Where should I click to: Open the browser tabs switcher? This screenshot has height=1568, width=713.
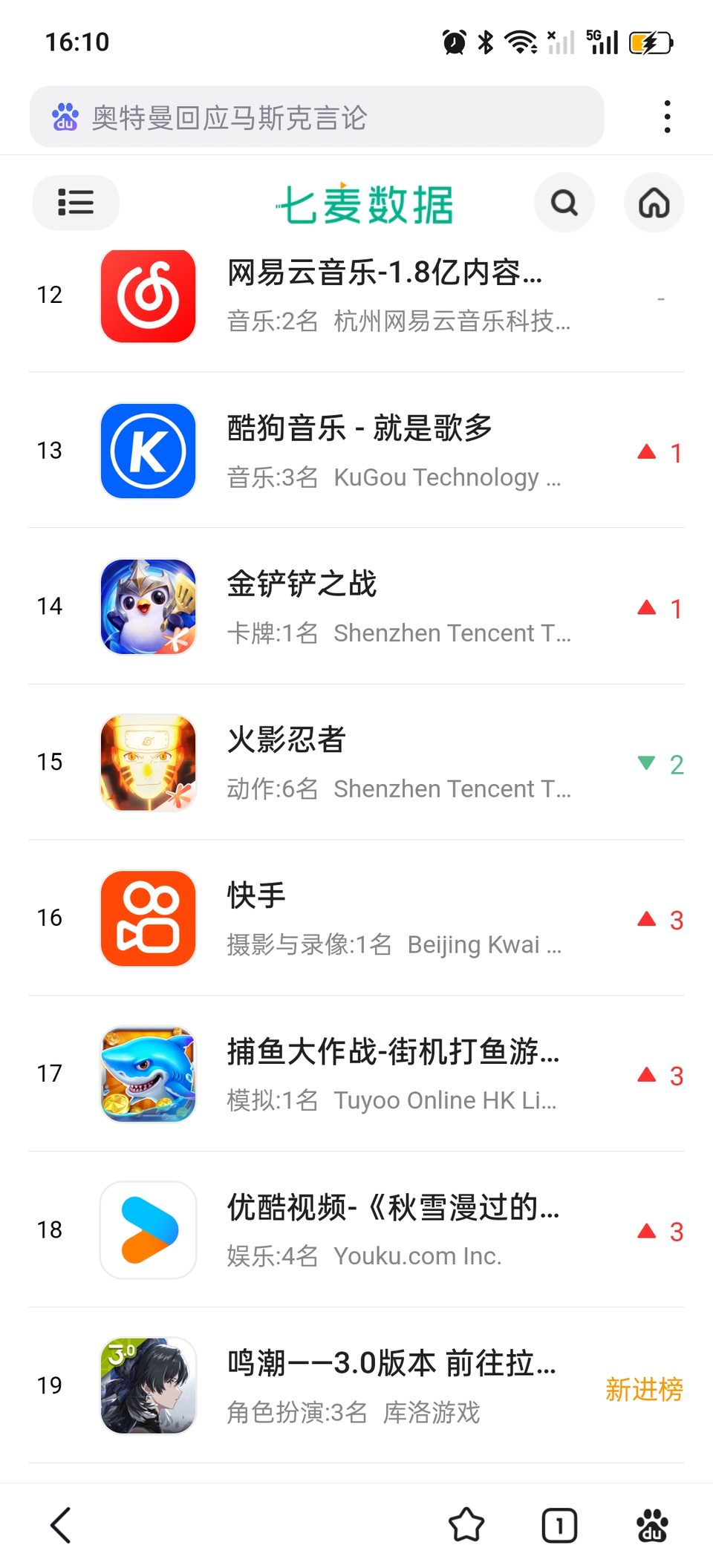(x=559, y=1526)
